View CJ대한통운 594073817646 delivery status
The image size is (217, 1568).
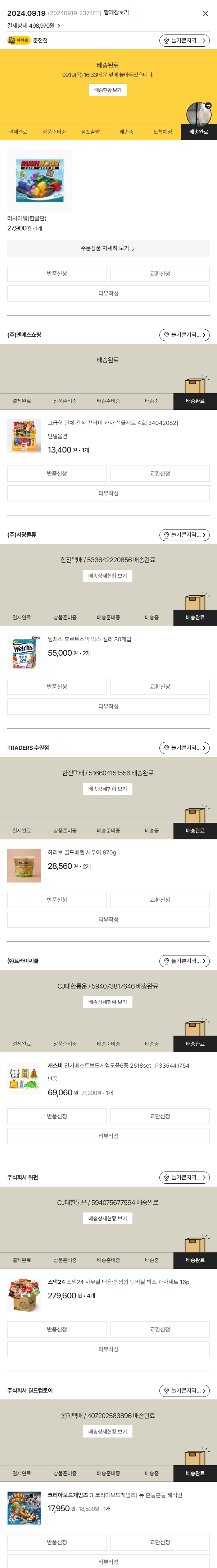(108, 1002)
